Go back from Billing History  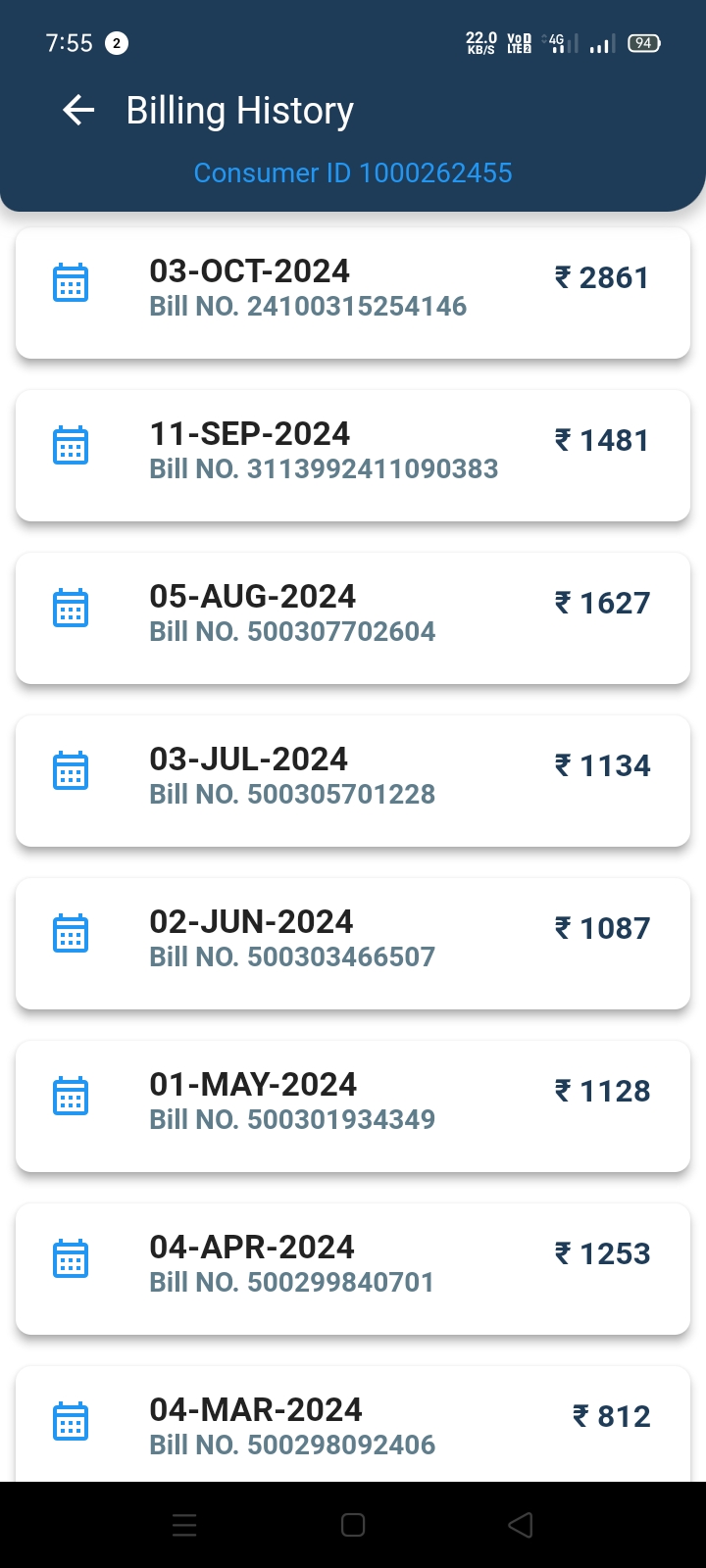tap(78, 111)
